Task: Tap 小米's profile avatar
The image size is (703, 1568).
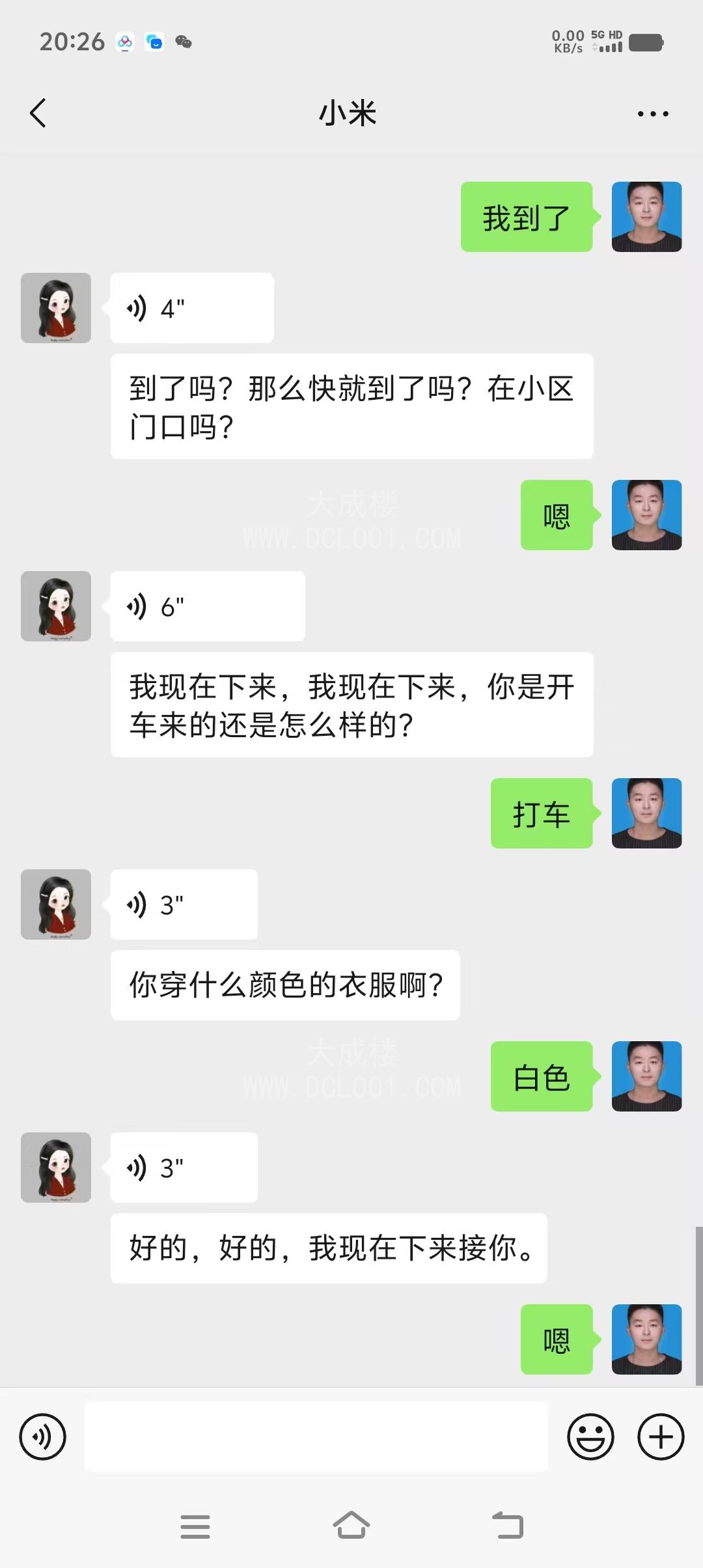Action: (x=55, y=307)
